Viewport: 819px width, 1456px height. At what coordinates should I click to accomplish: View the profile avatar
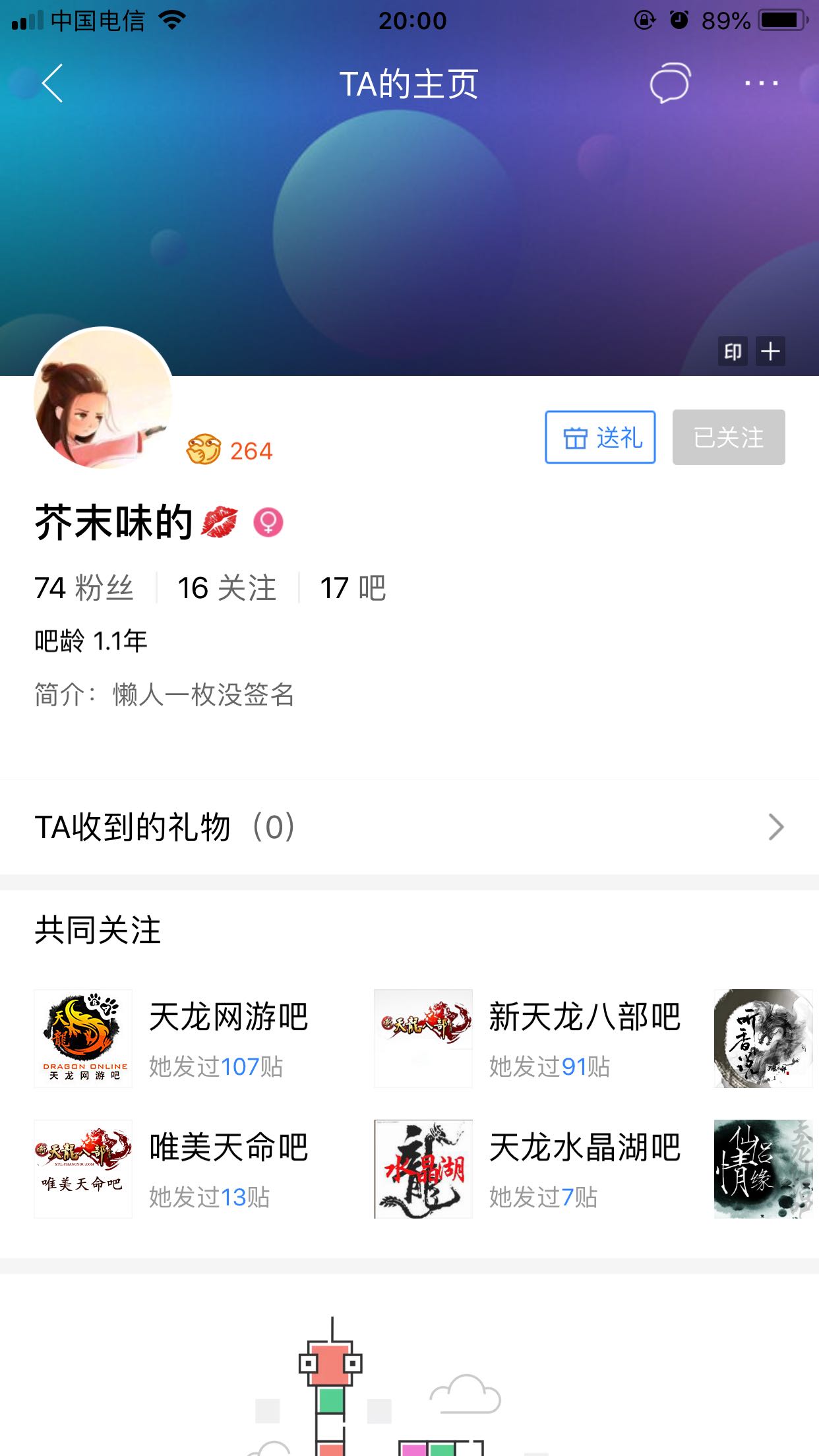[x=103, y=398]
